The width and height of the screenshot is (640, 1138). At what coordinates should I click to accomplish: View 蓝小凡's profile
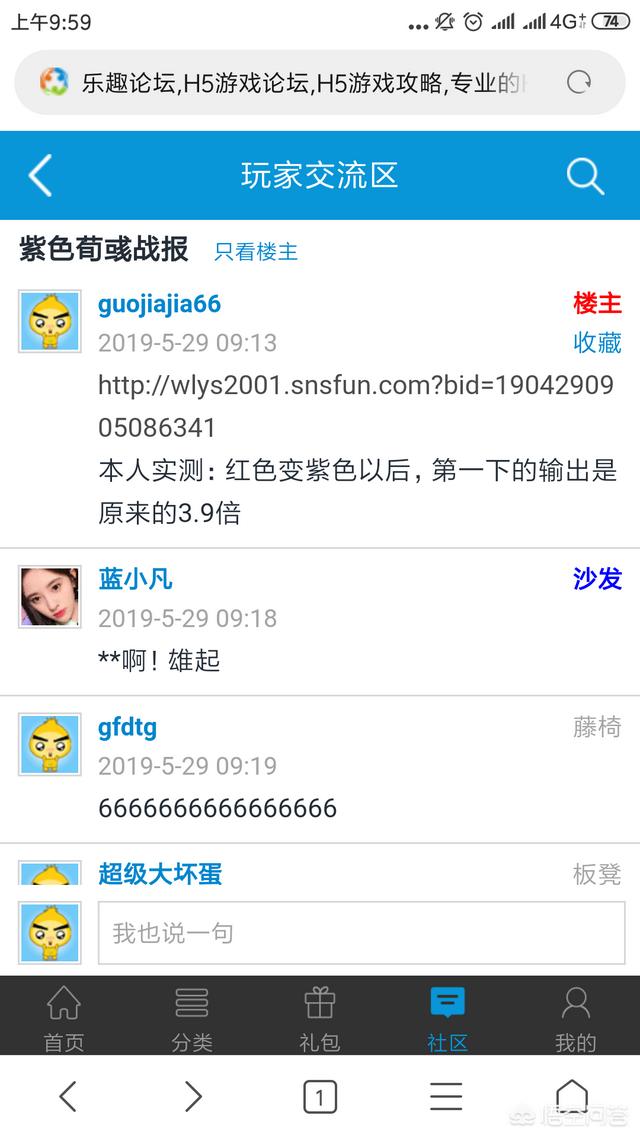(135, 579)
